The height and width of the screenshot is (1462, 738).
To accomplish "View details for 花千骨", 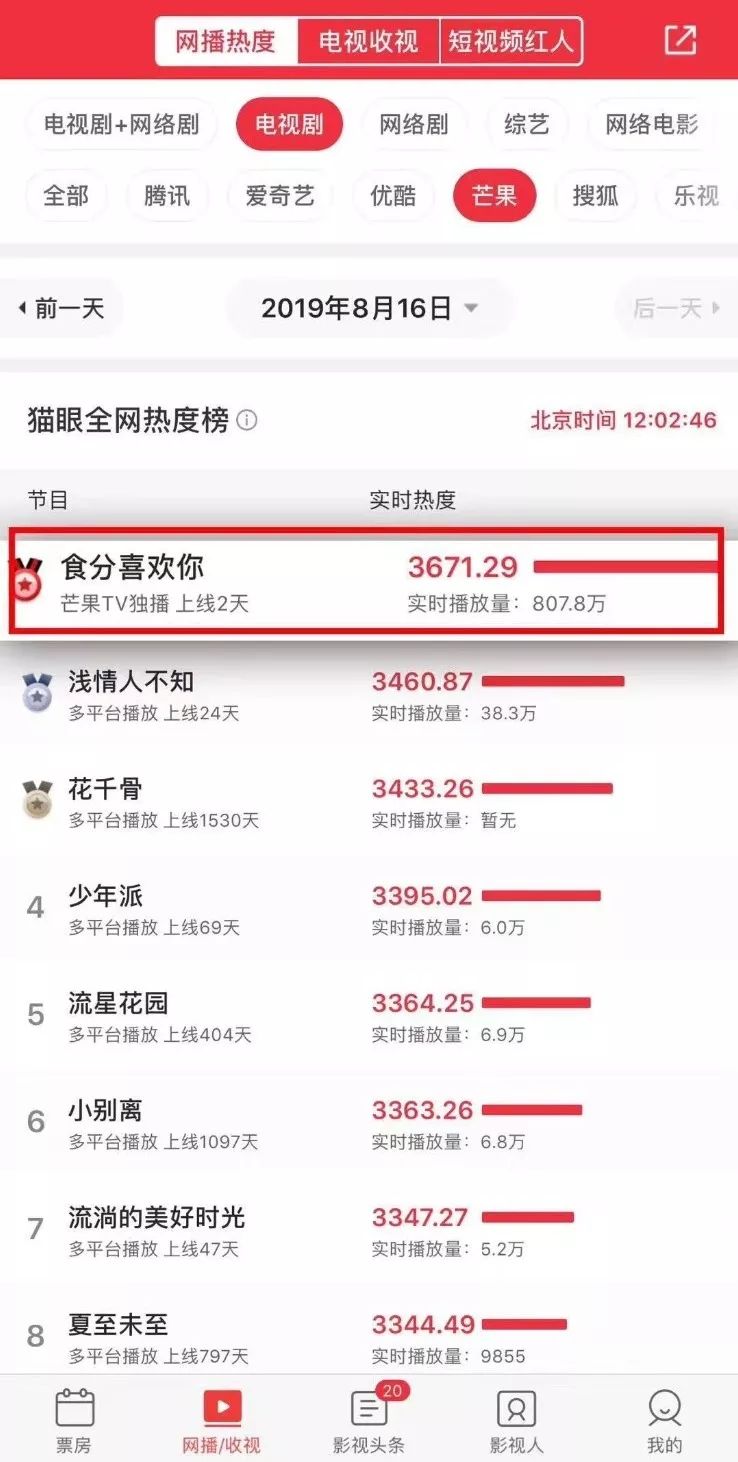I will (x=369, y=802).
